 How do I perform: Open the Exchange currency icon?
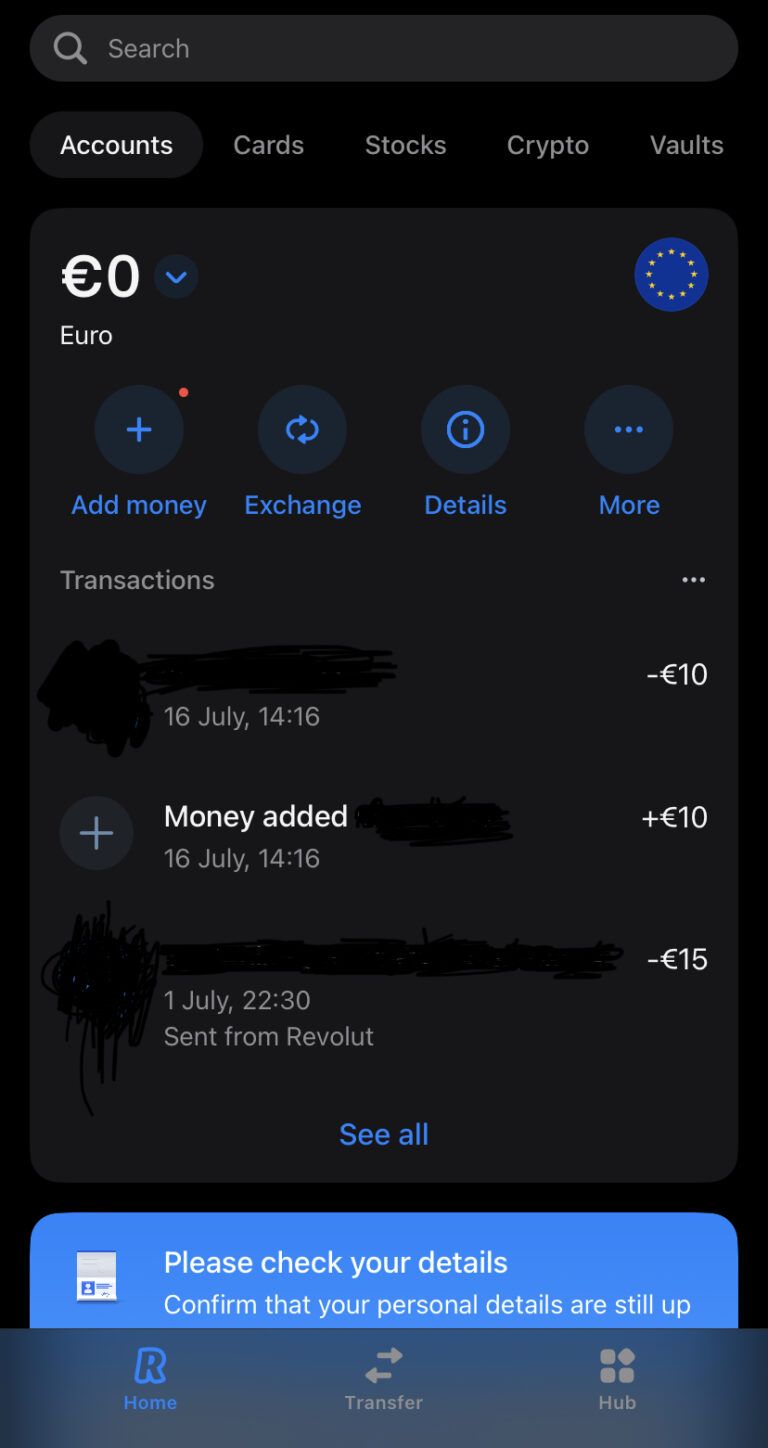click(302, 429)
